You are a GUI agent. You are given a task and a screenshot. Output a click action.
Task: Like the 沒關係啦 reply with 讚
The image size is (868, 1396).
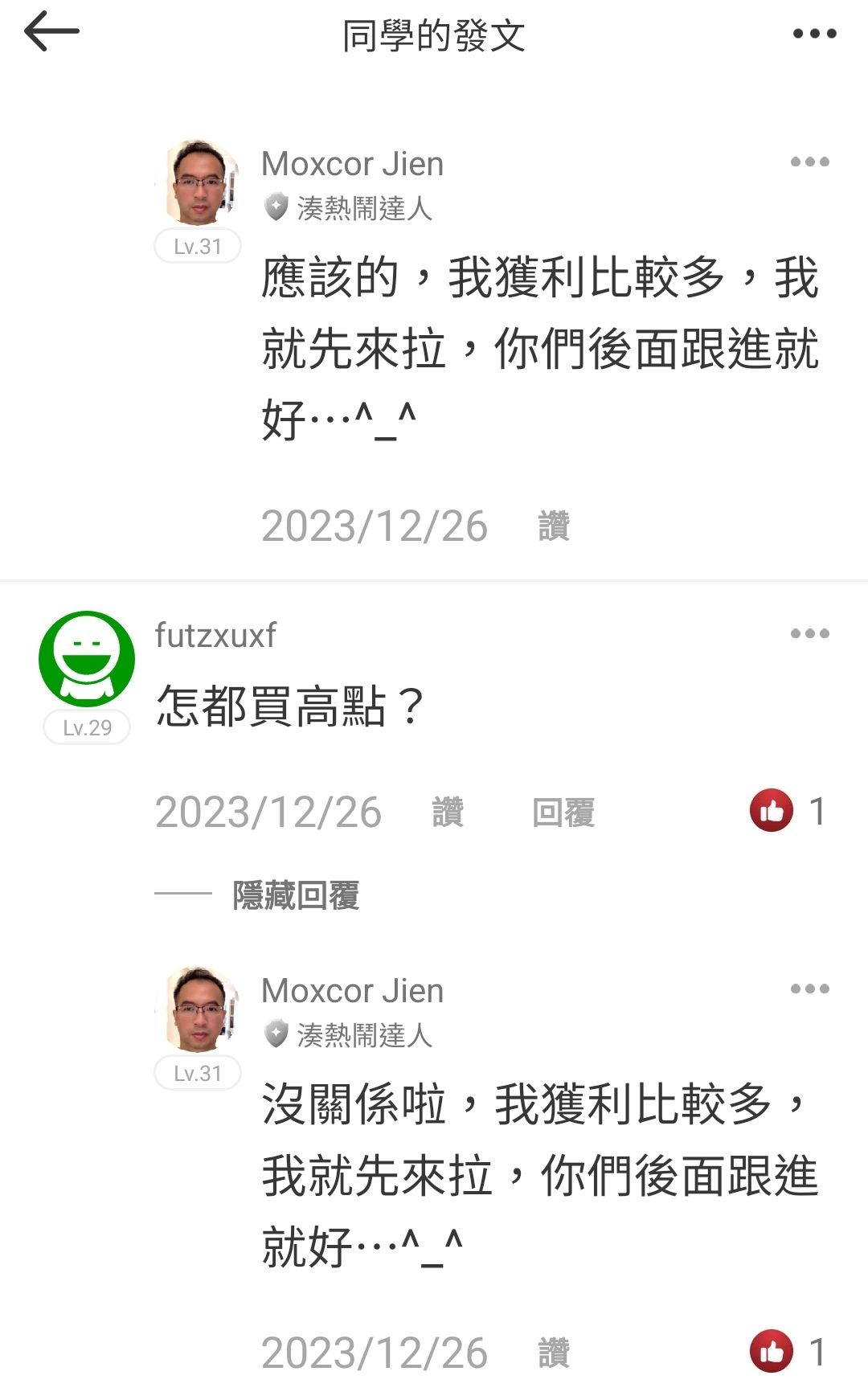pos(554,1353)
